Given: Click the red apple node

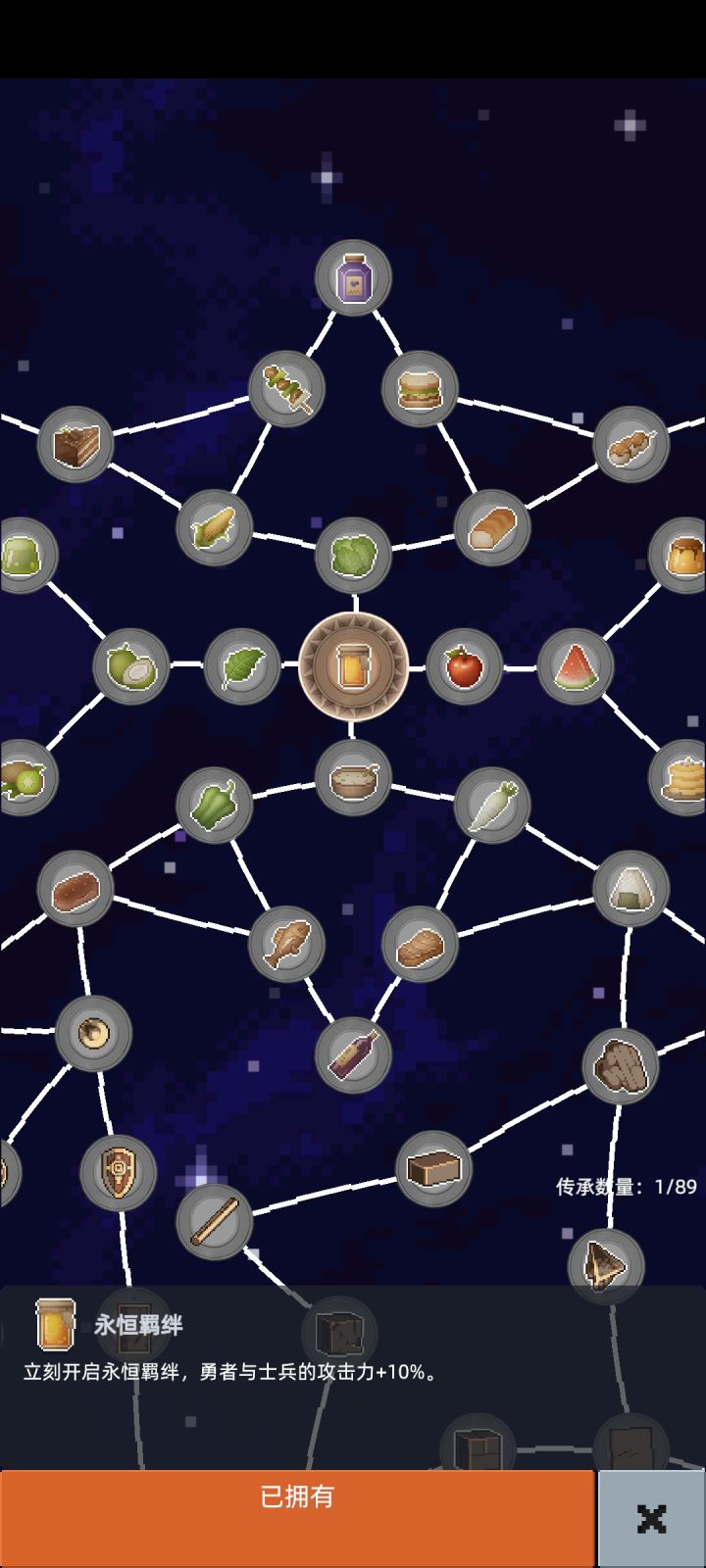Looking at the screenshot, I should (x=464, y=667).
